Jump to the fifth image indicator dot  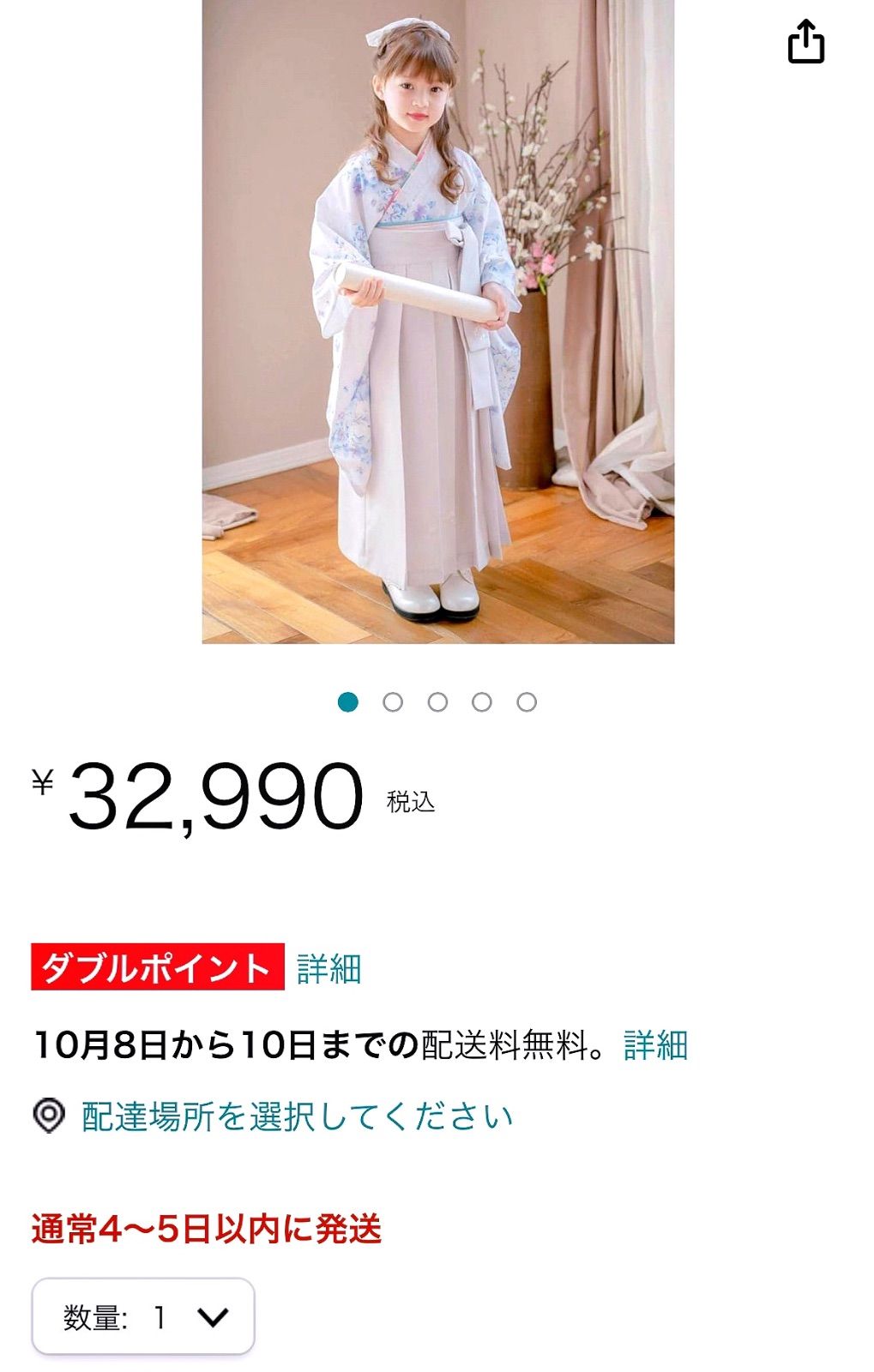(527, 702)
